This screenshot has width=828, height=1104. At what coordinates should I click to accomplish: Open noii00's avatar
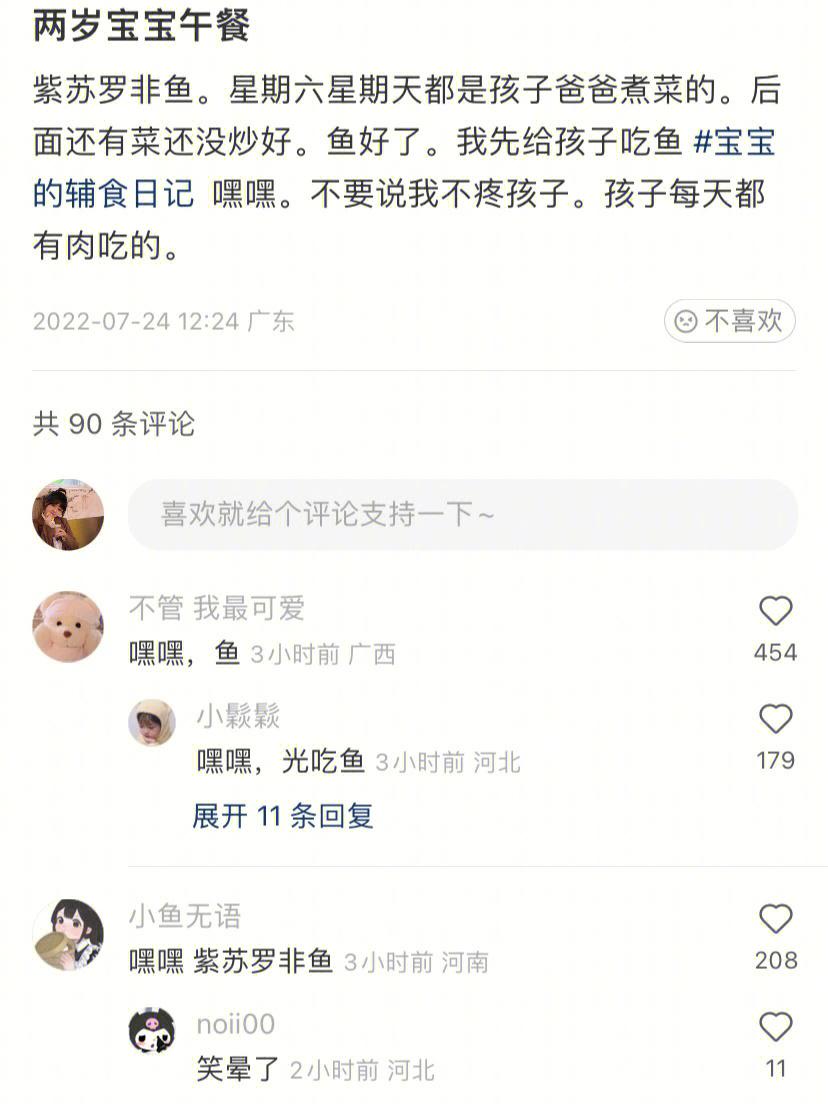pyautogui.click(x=152, y=1031)
